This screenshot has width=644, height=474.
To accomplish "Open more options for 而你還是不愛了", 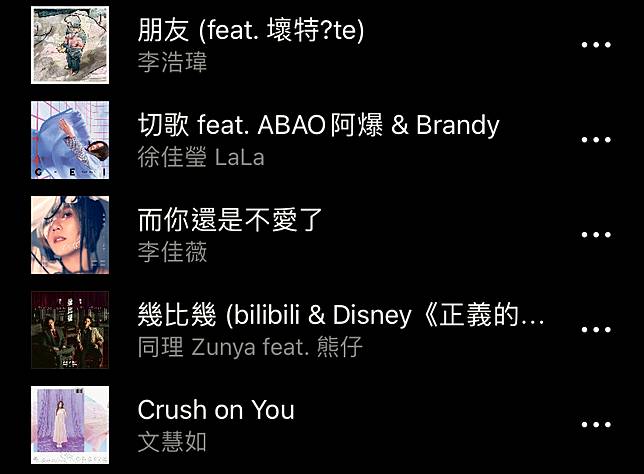I will click(x=596, y=235).
